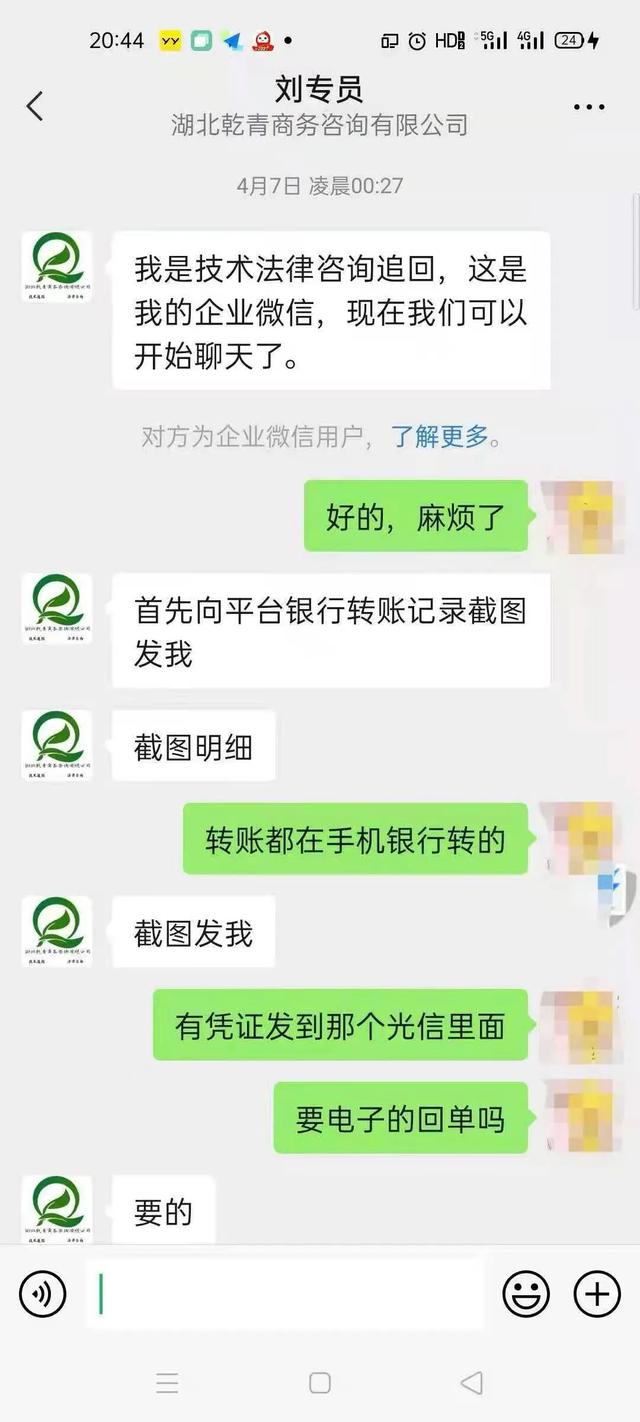This screenshot has height=1422, width=640.
Task: Open 刘专员's avatar next to 截图明细
Action: point(57,746)
